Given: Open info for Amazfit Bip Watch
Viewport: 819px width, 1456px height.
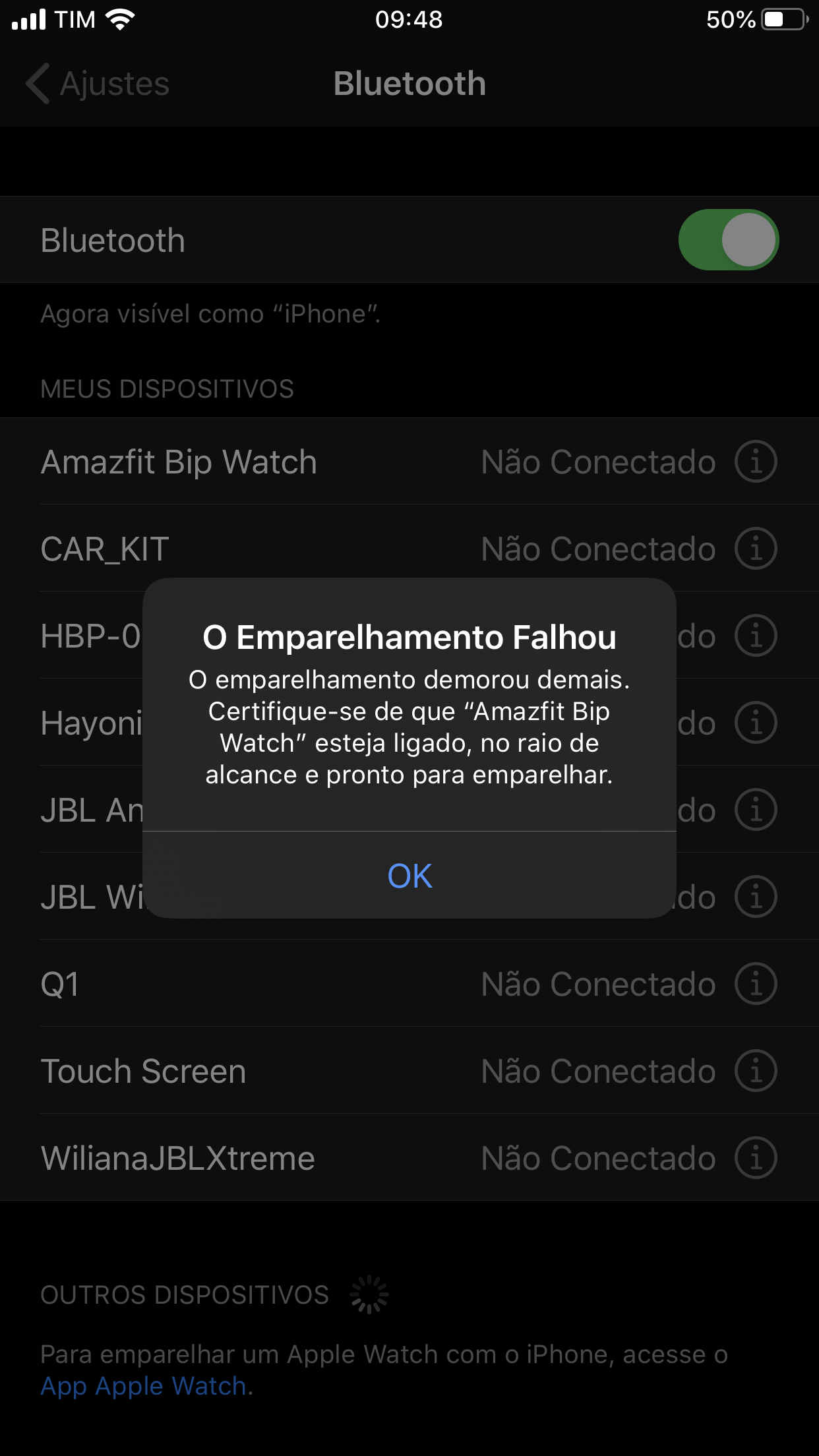Looking at the screenshot, I should click(756, 462).
